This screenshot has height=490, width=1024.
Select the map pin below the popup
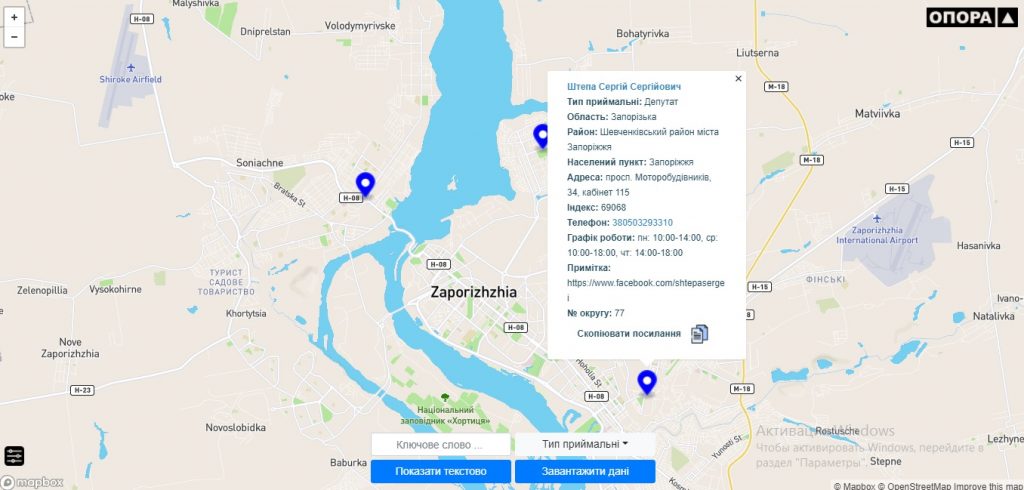(646, 381)
